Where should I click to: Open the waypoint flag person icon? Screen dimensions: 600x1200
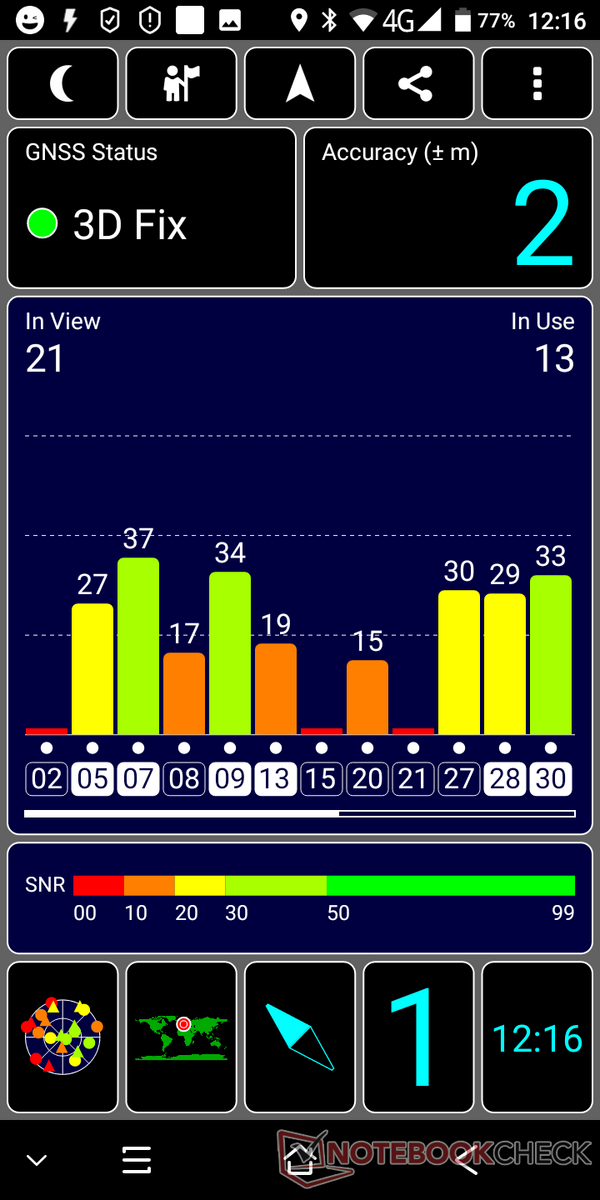point(181,84)
